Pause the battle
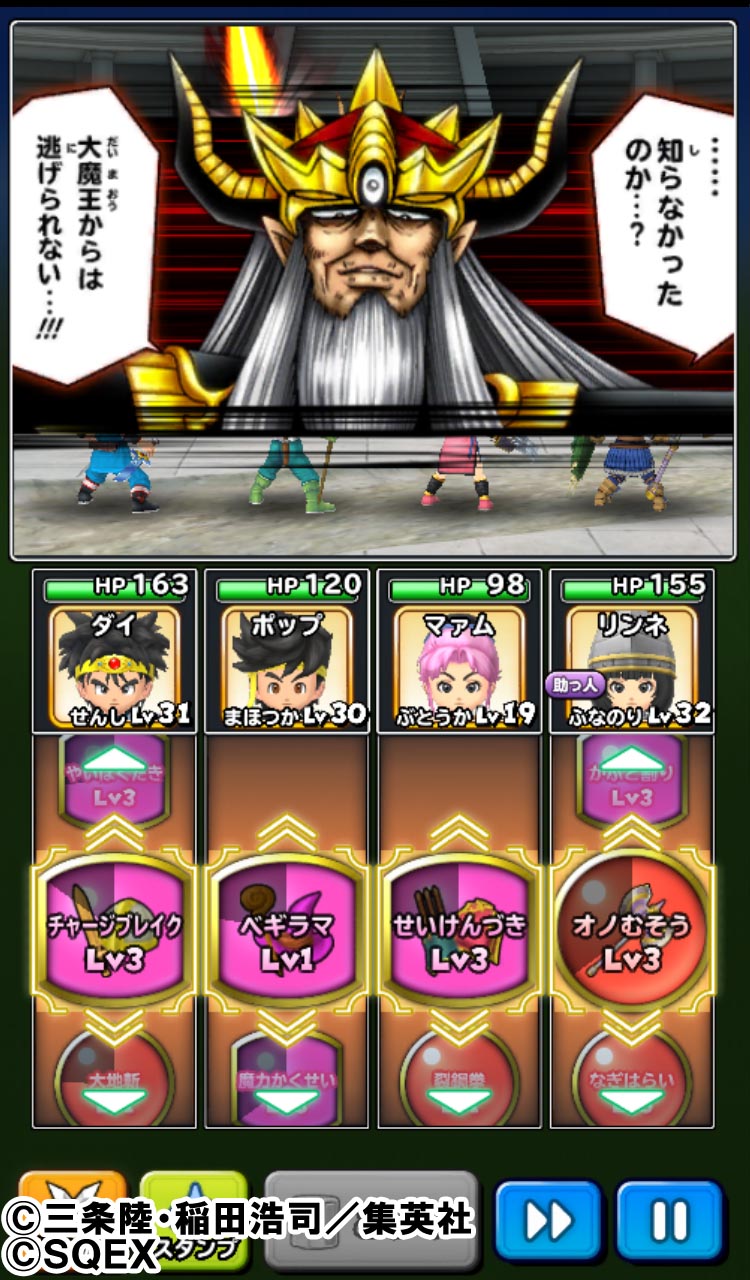Screen dimensions: 750x1280 [669, 1220]
